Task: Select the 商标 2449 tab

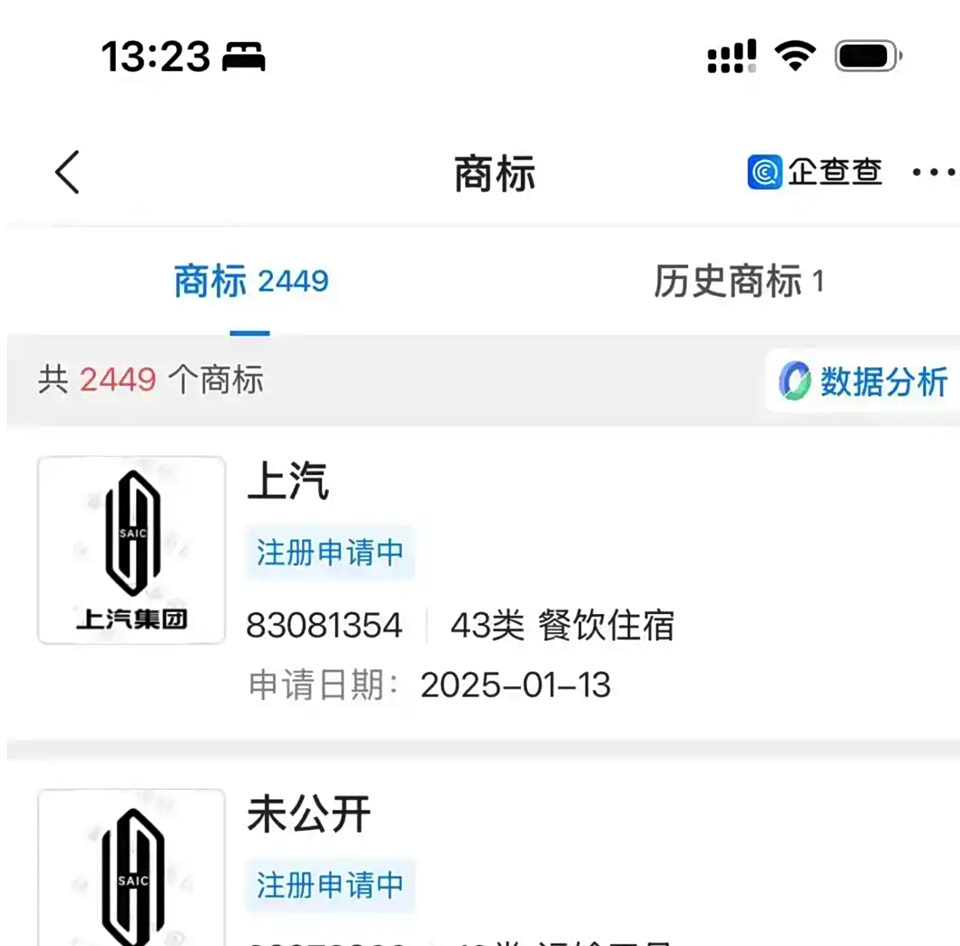Action: [x=250, y=282]
